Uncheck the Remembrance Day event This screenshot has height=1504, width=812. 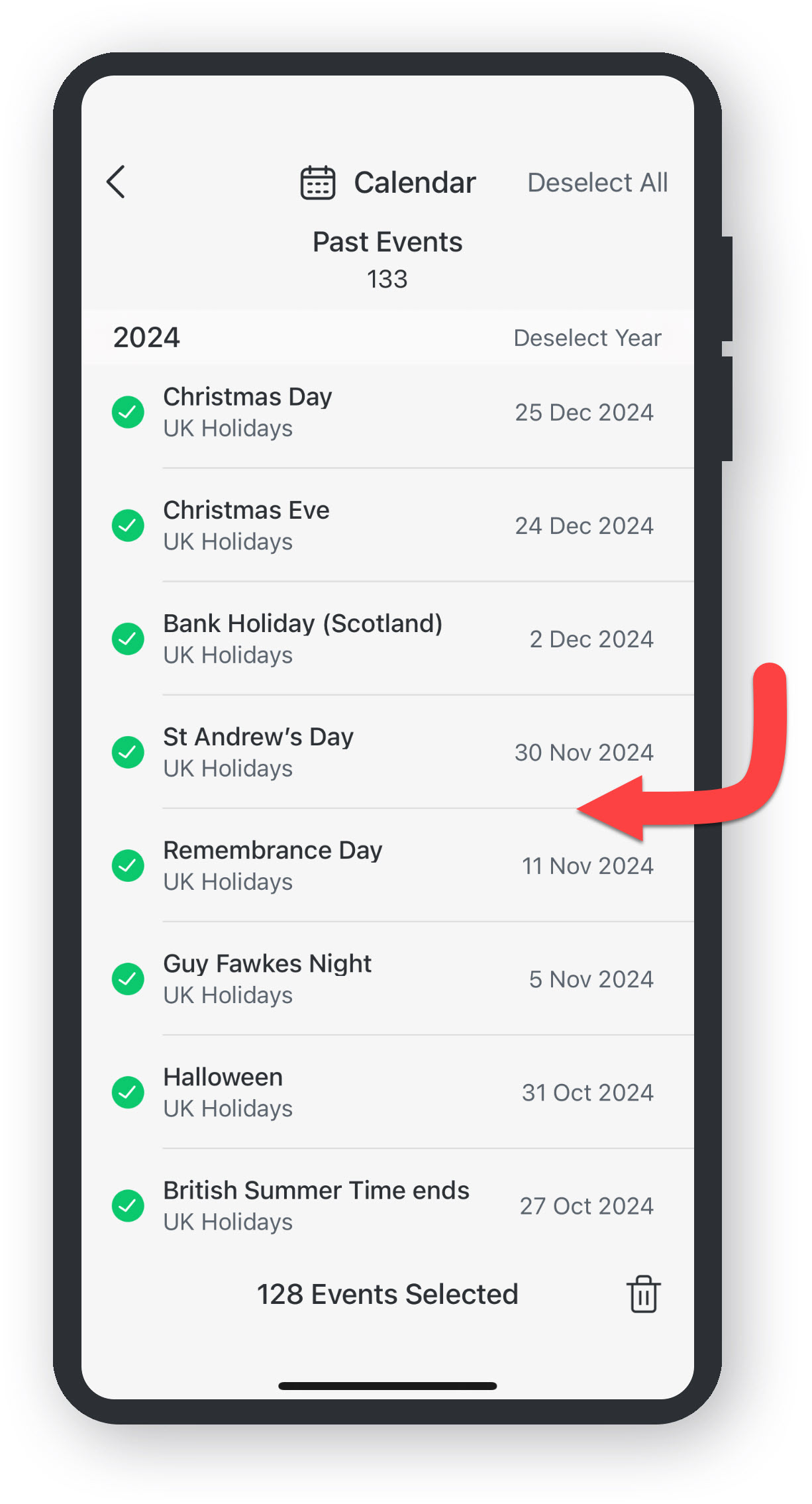(128, 865)
